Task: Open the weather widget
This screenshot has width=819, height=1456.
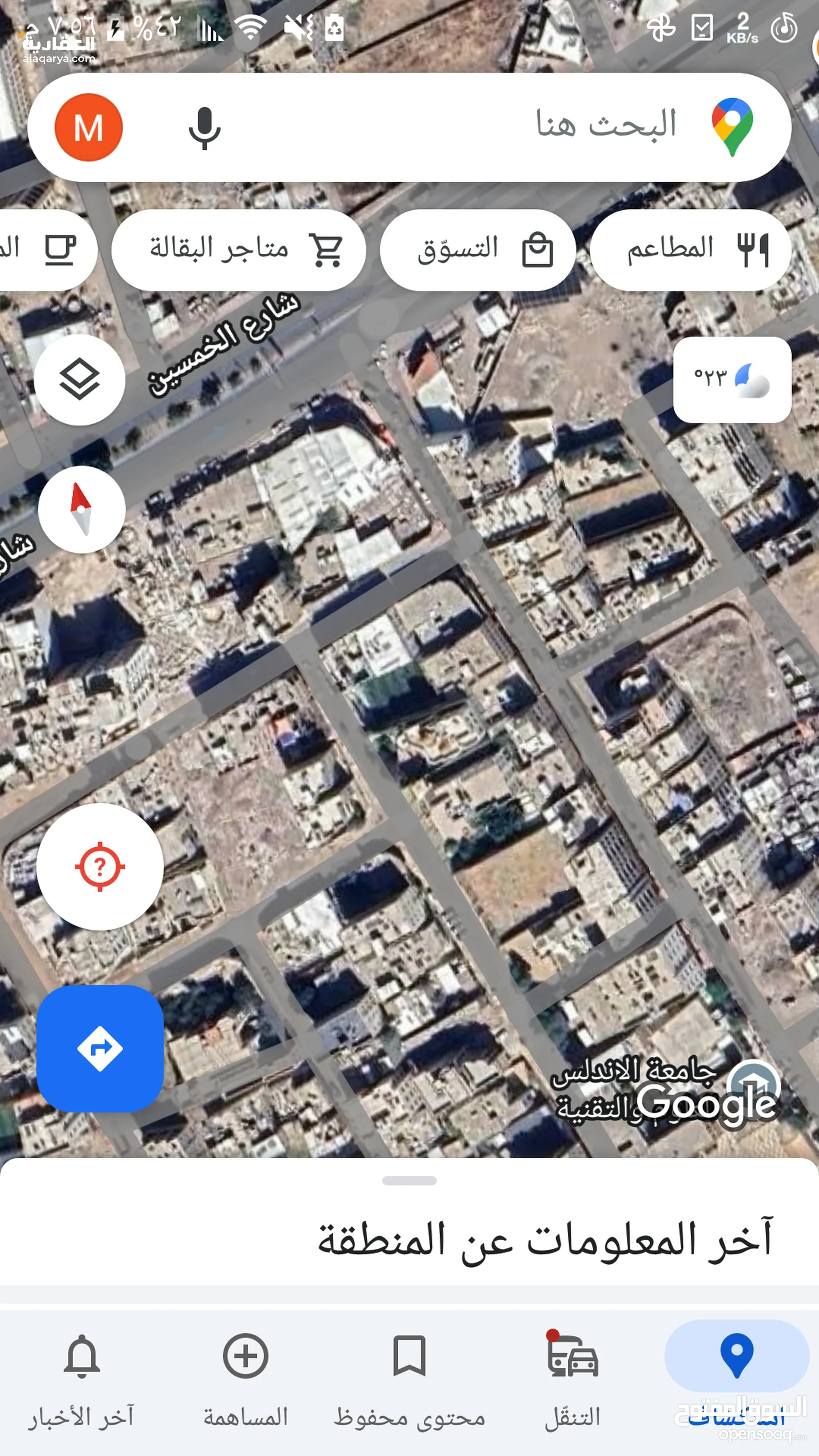Action: click(x=731, y=379)
